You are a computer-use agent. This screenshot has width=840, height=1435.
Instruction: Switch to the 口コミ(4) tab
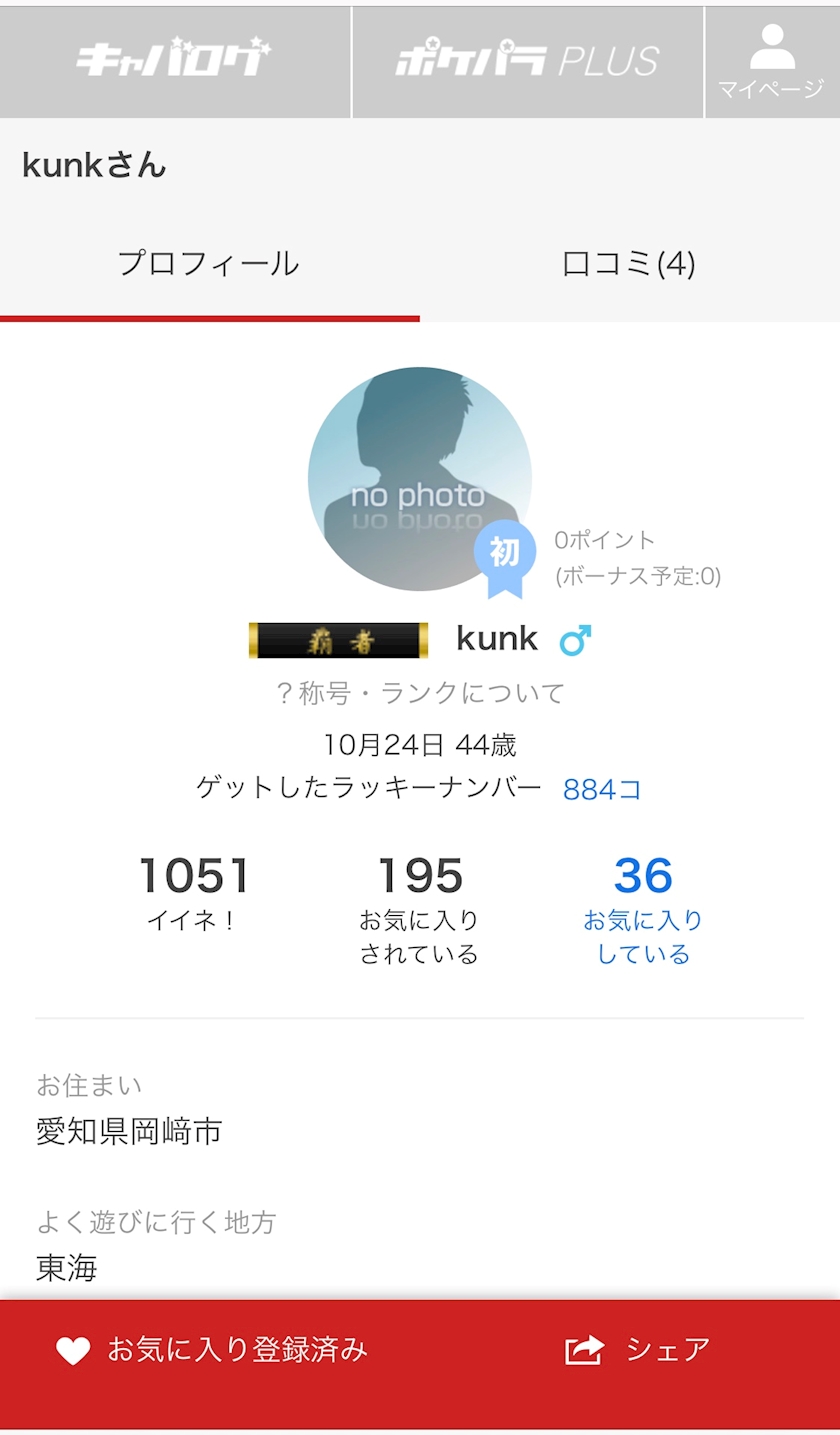point(629,264)
